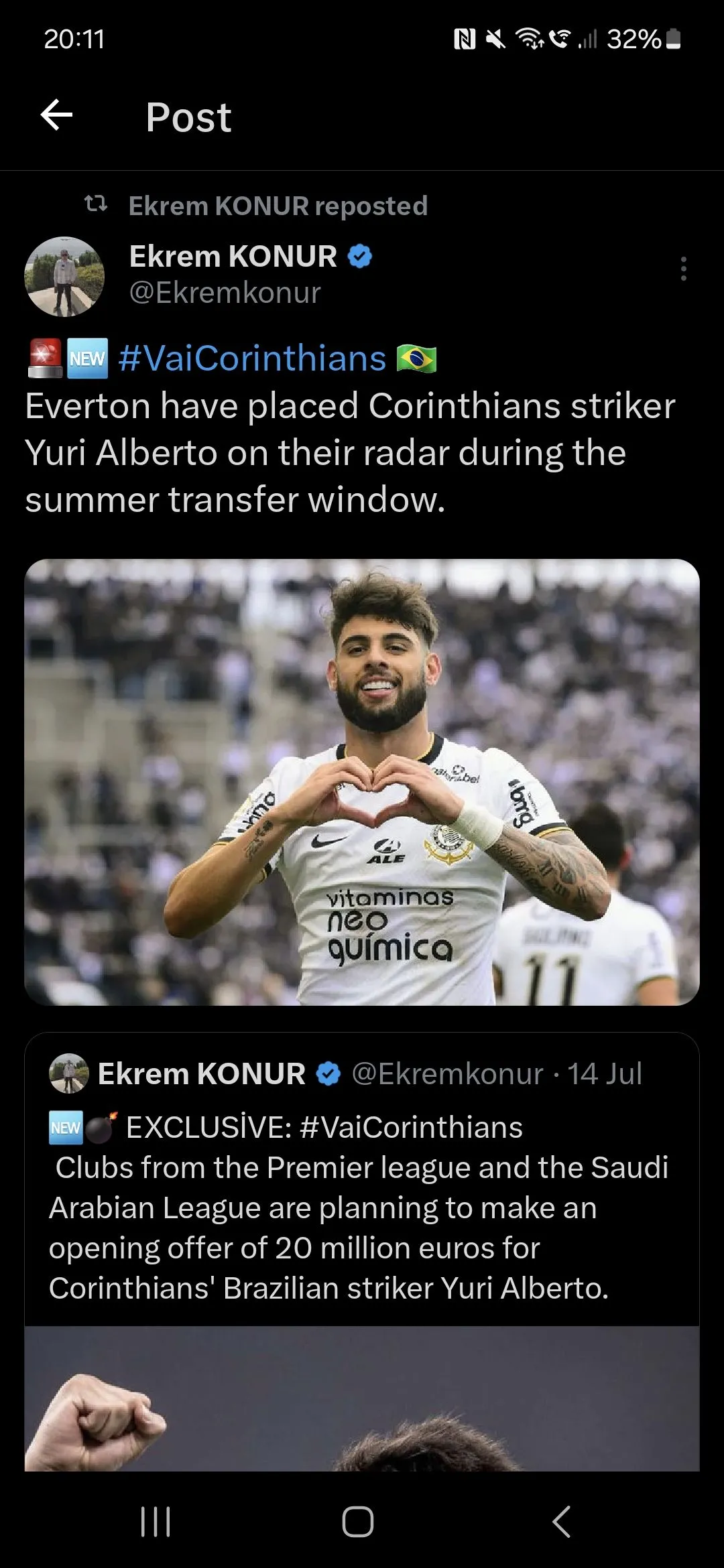This screenshot has height=1568, width=724.
Task: View the Yuri Alberto heart-gesture photo
Action: (362, 781)
